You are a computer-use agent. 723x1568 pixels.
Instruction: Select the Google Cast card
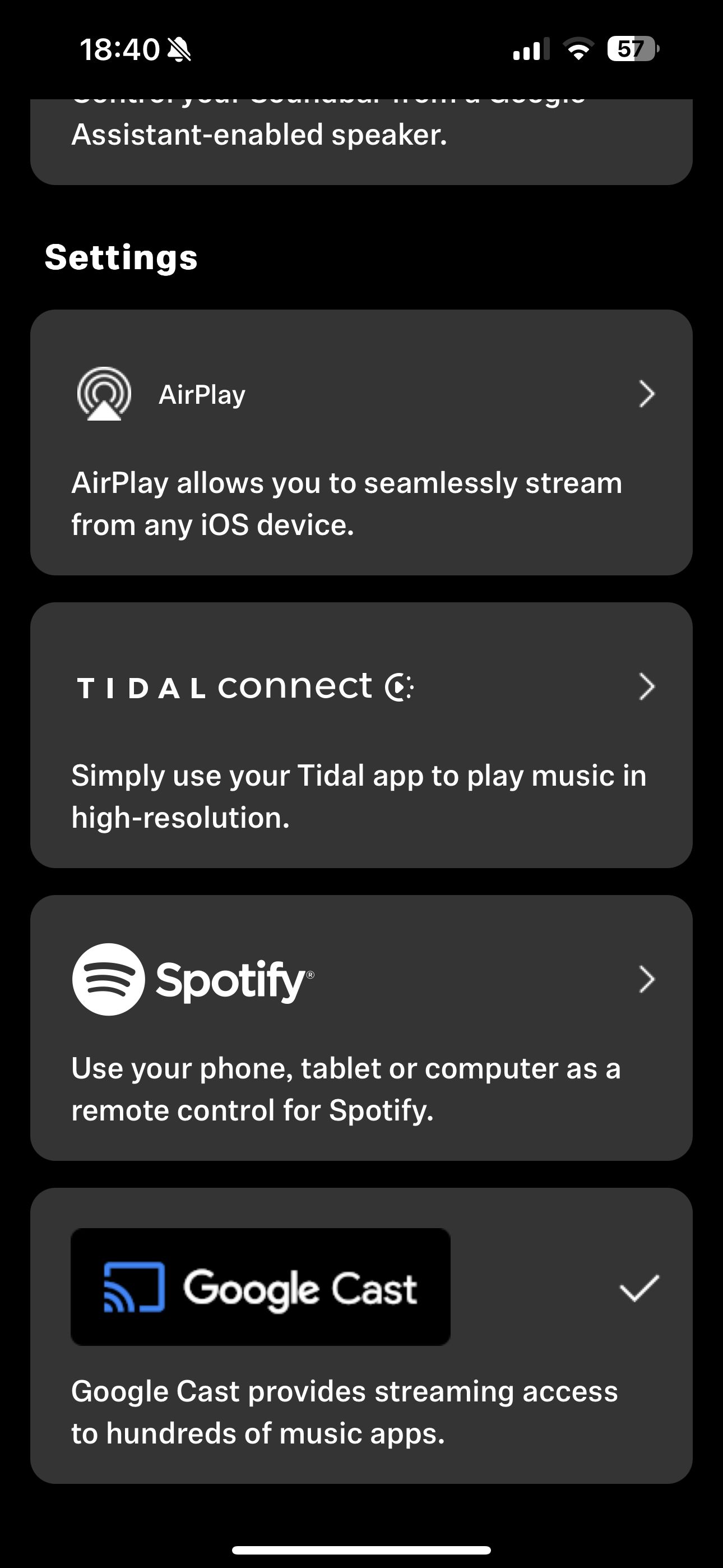pyautogui.click(x=361, y=1335)
